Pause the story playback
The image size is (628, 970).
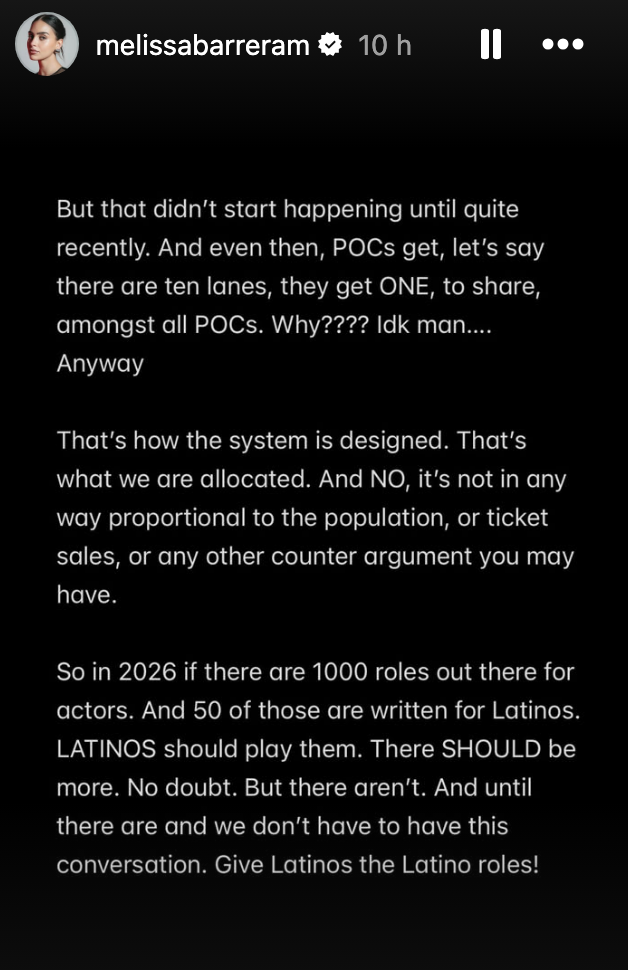point(490,45)
